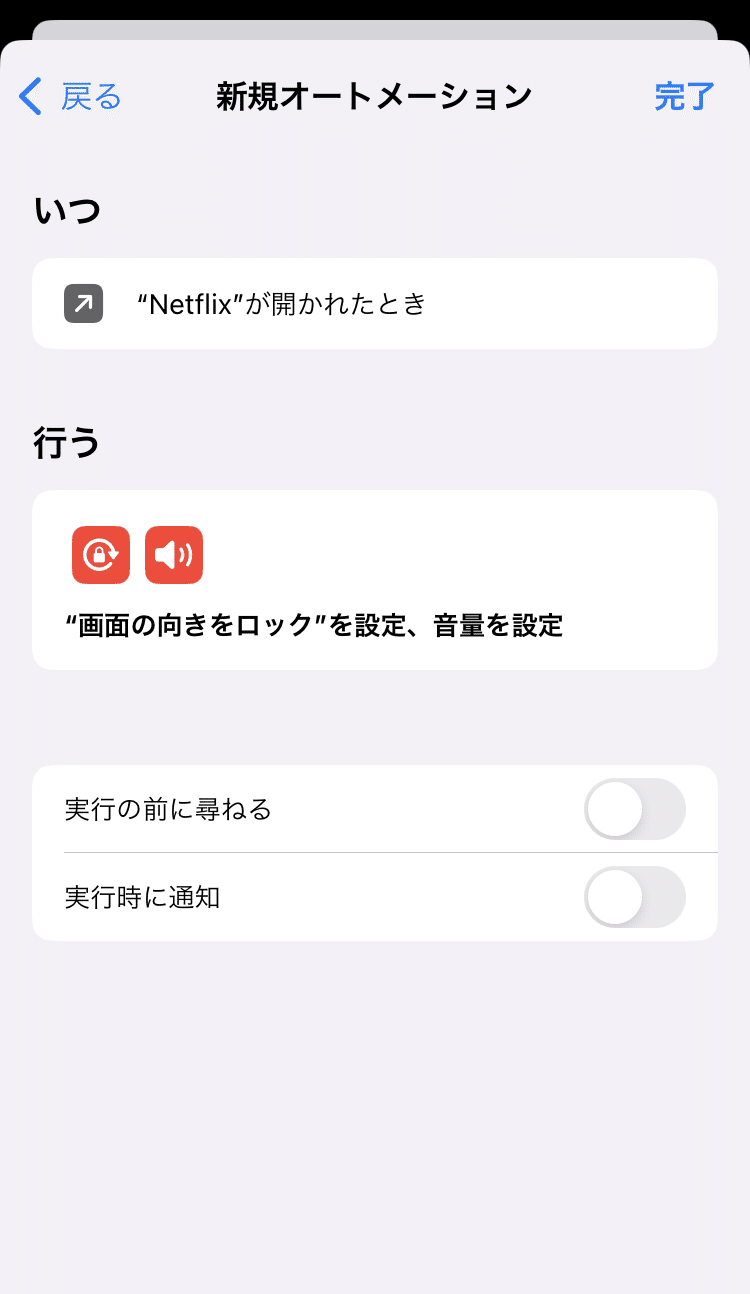Open the 画面の向きをロック and 音量 actions card
The height and width of the screenshot is (1294, 750).
(x=375, y=580)
